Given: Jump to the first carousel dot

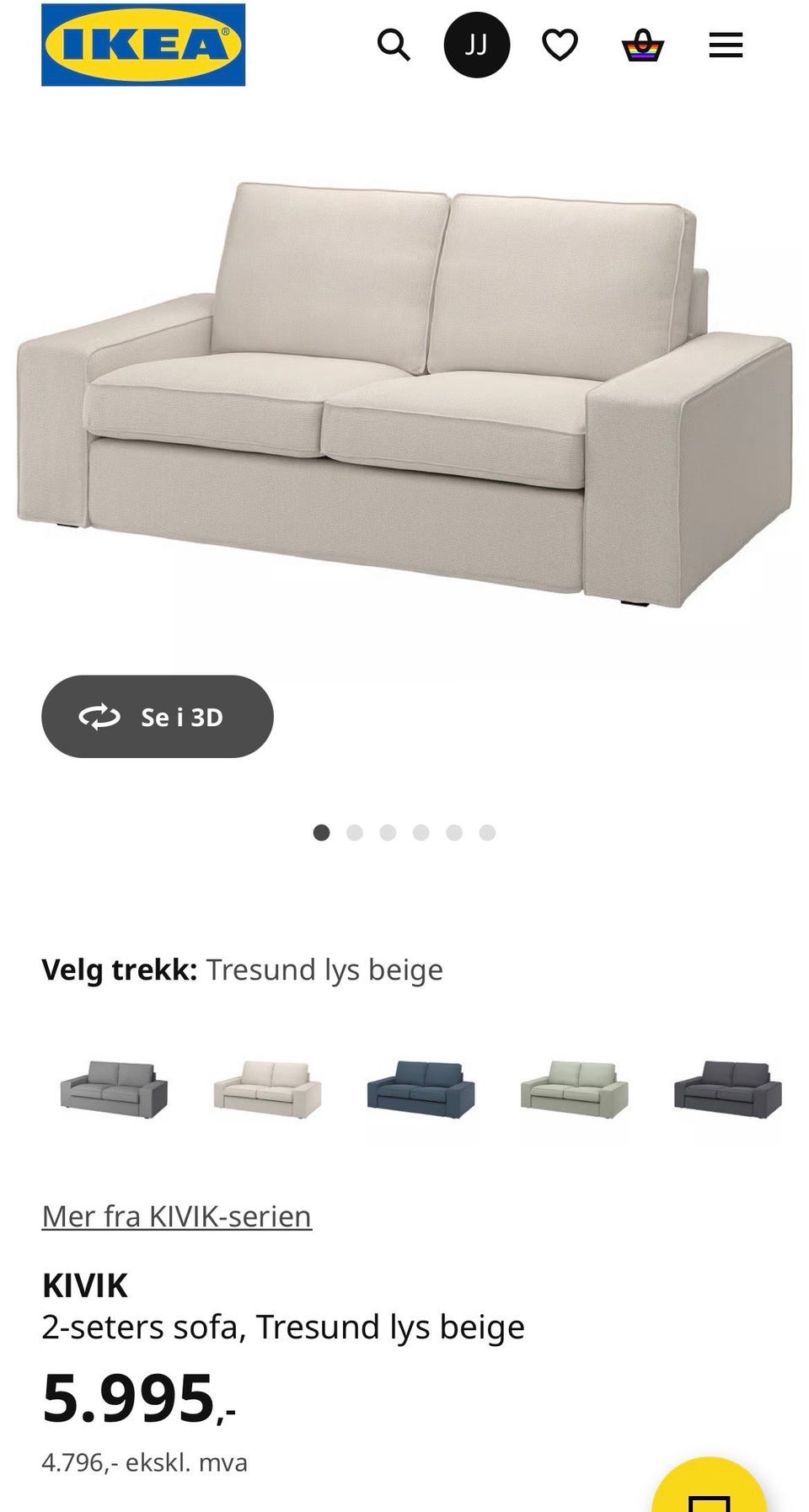Looking at the screenshot, I should [x=322, y=831].
